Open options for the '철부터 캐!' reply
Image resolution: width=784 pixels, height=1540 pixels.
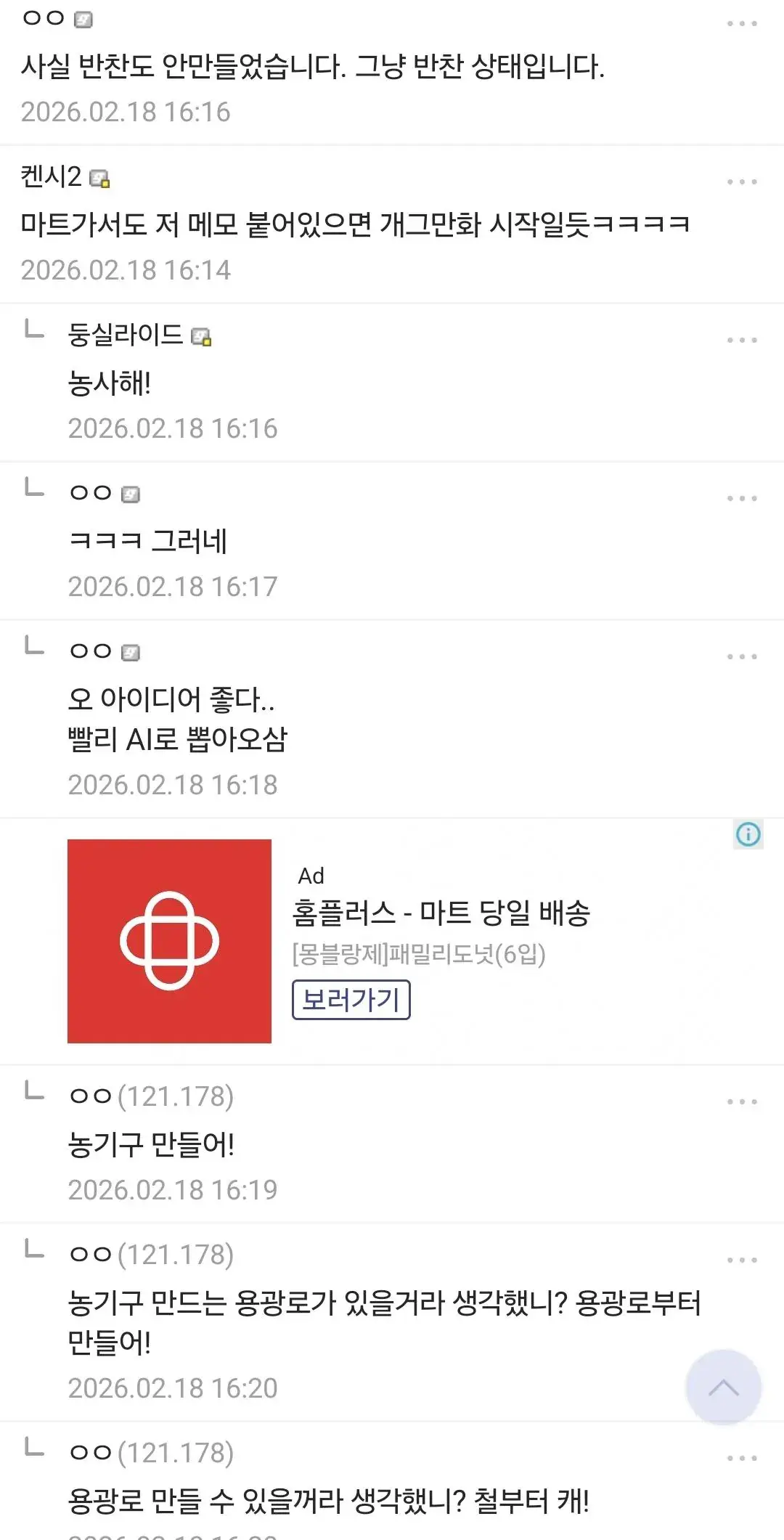[742, 1458]
